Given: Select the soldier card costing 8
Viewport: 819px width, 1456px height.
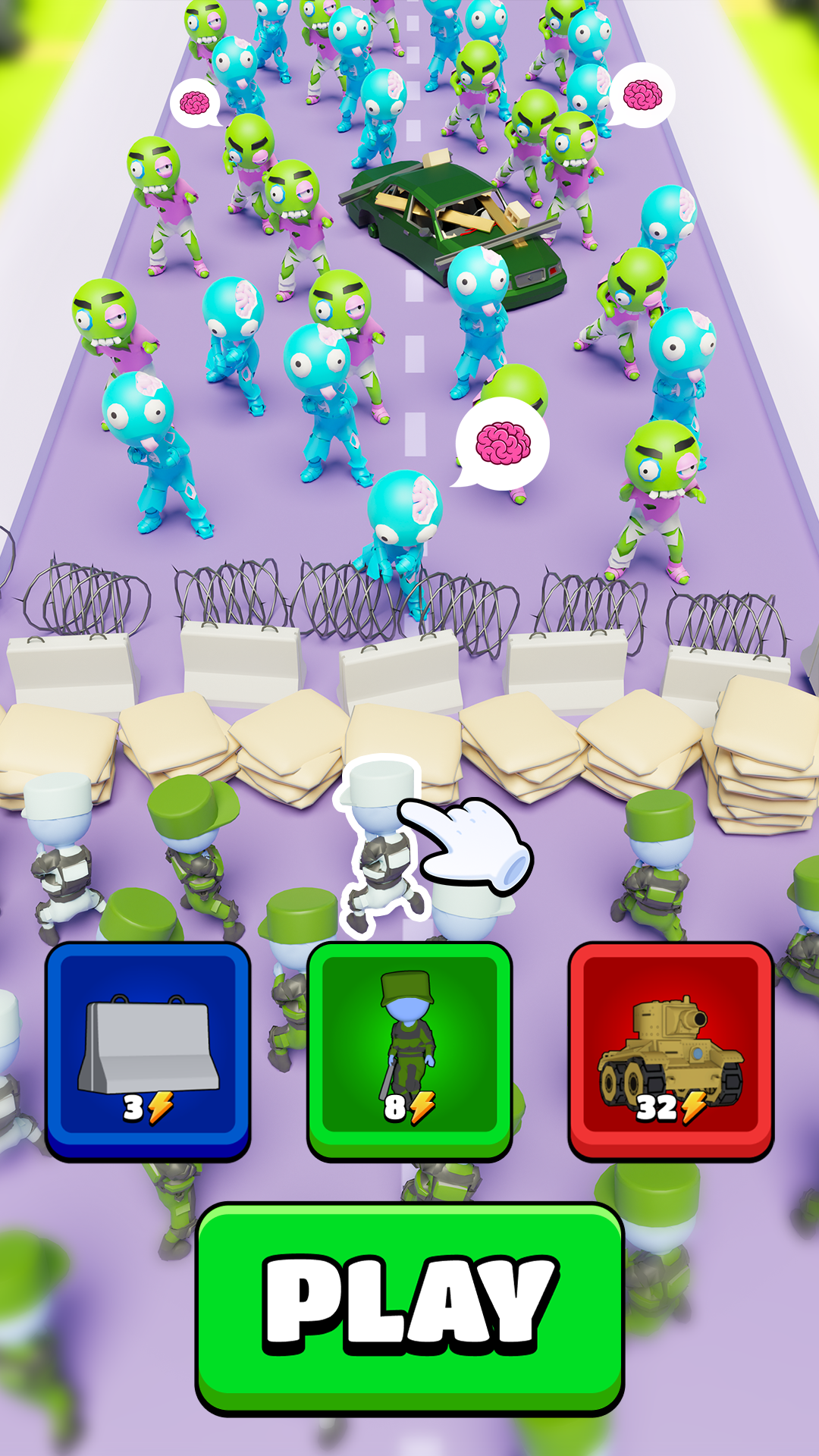Looking at the screenshot, I should click(x=409, y=1050).
